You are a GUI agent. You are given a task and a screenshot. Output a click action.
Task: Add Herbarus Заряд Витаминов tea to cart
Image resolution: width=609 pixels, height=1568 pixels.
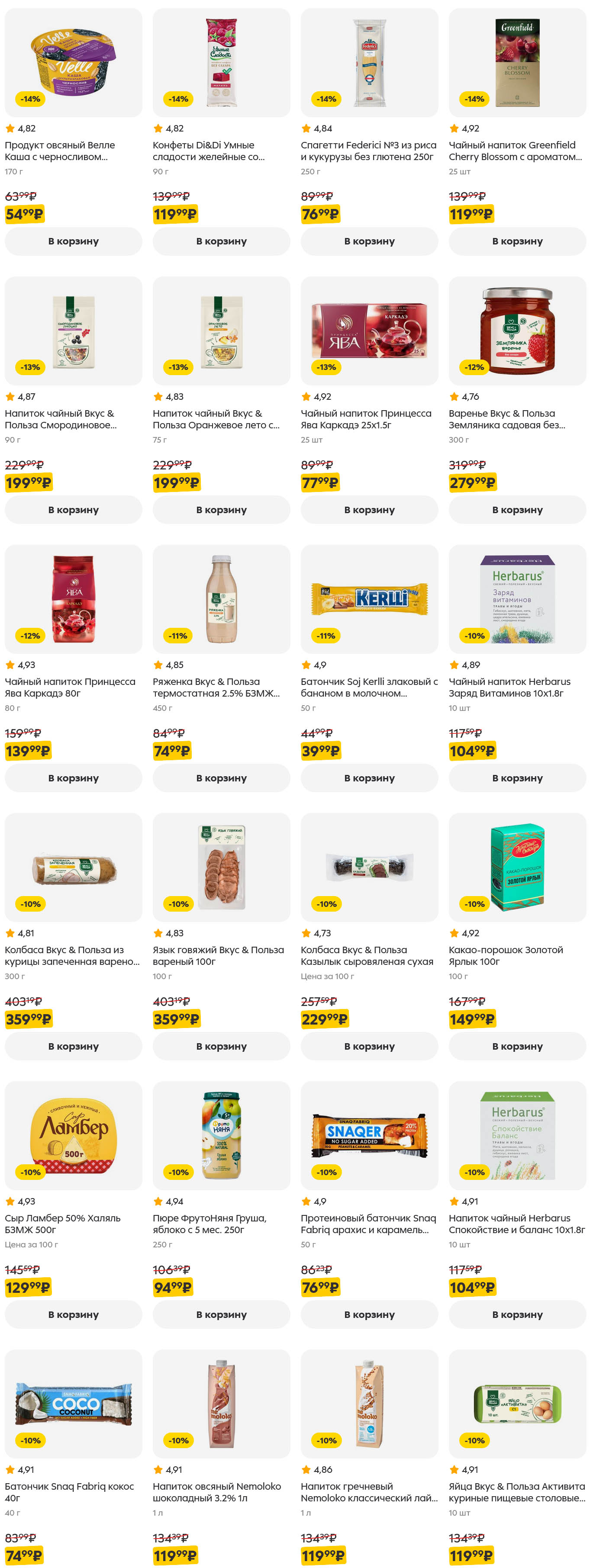point(517,778)
